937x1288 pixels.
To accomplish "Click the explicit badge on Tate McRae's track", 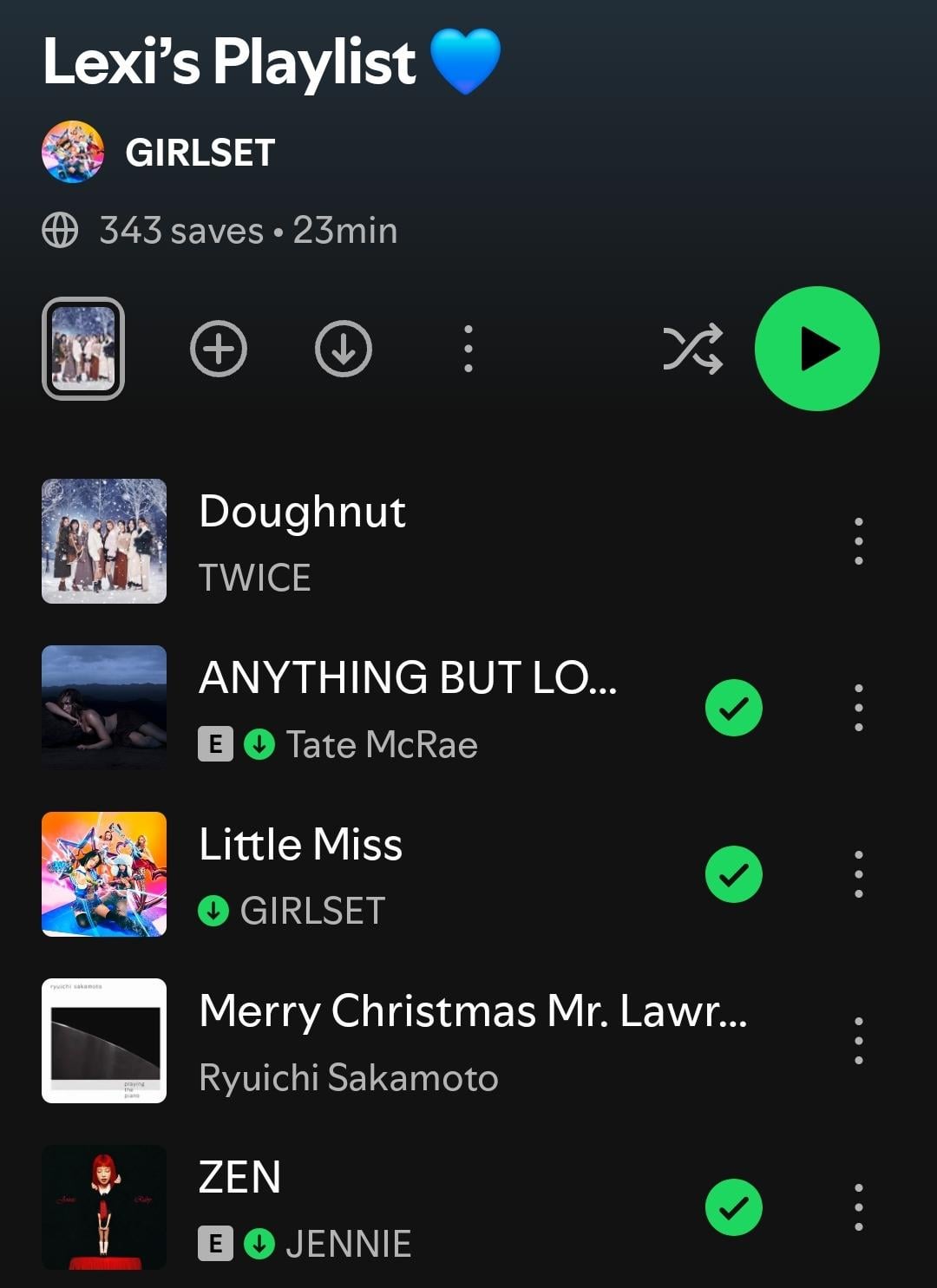I will click(218, 743).
